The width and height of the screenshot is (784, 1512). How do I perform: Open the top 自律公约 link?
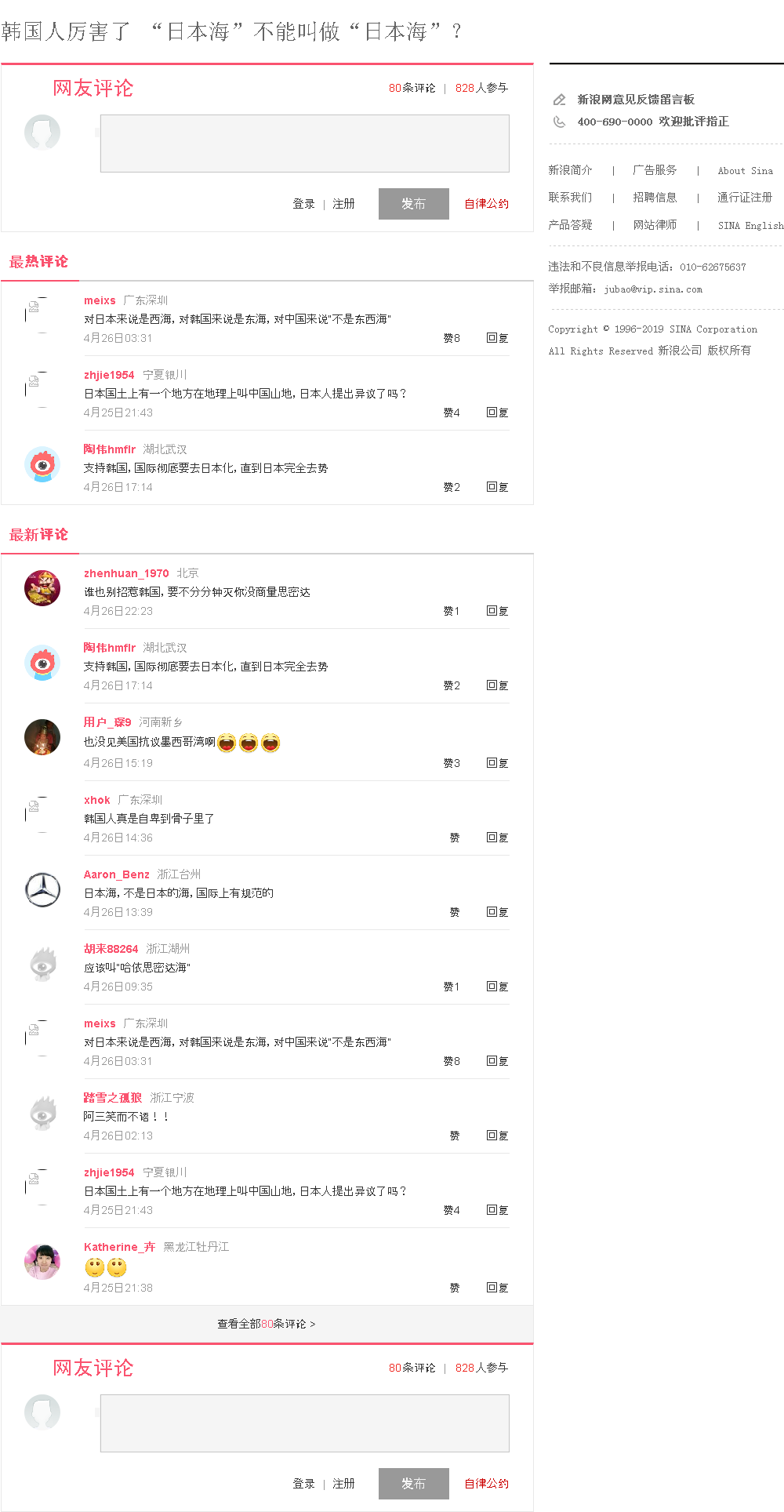click(x=486, y=204)
